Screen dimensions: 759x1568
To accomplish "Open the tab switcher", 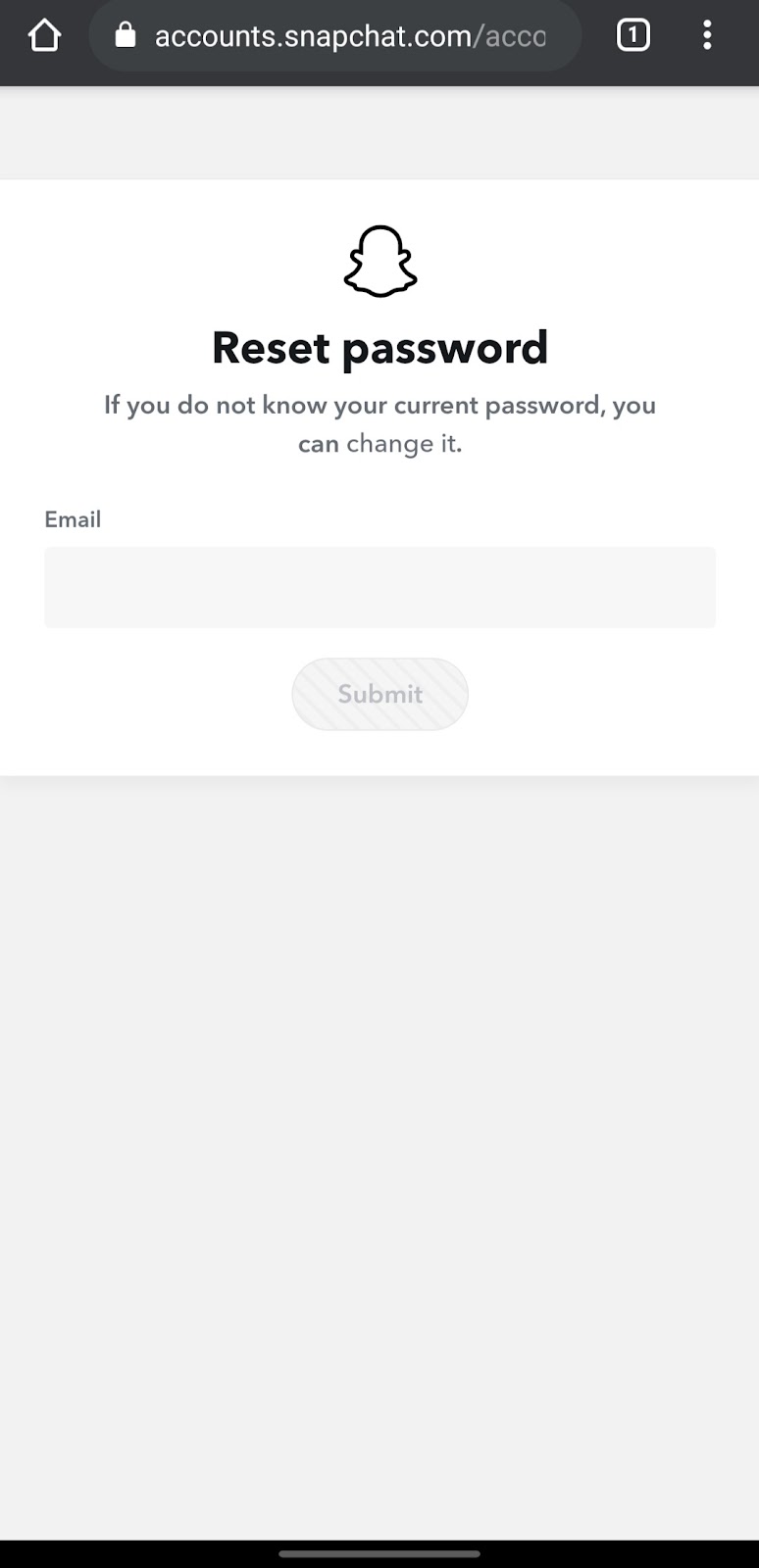I will 632,36.
